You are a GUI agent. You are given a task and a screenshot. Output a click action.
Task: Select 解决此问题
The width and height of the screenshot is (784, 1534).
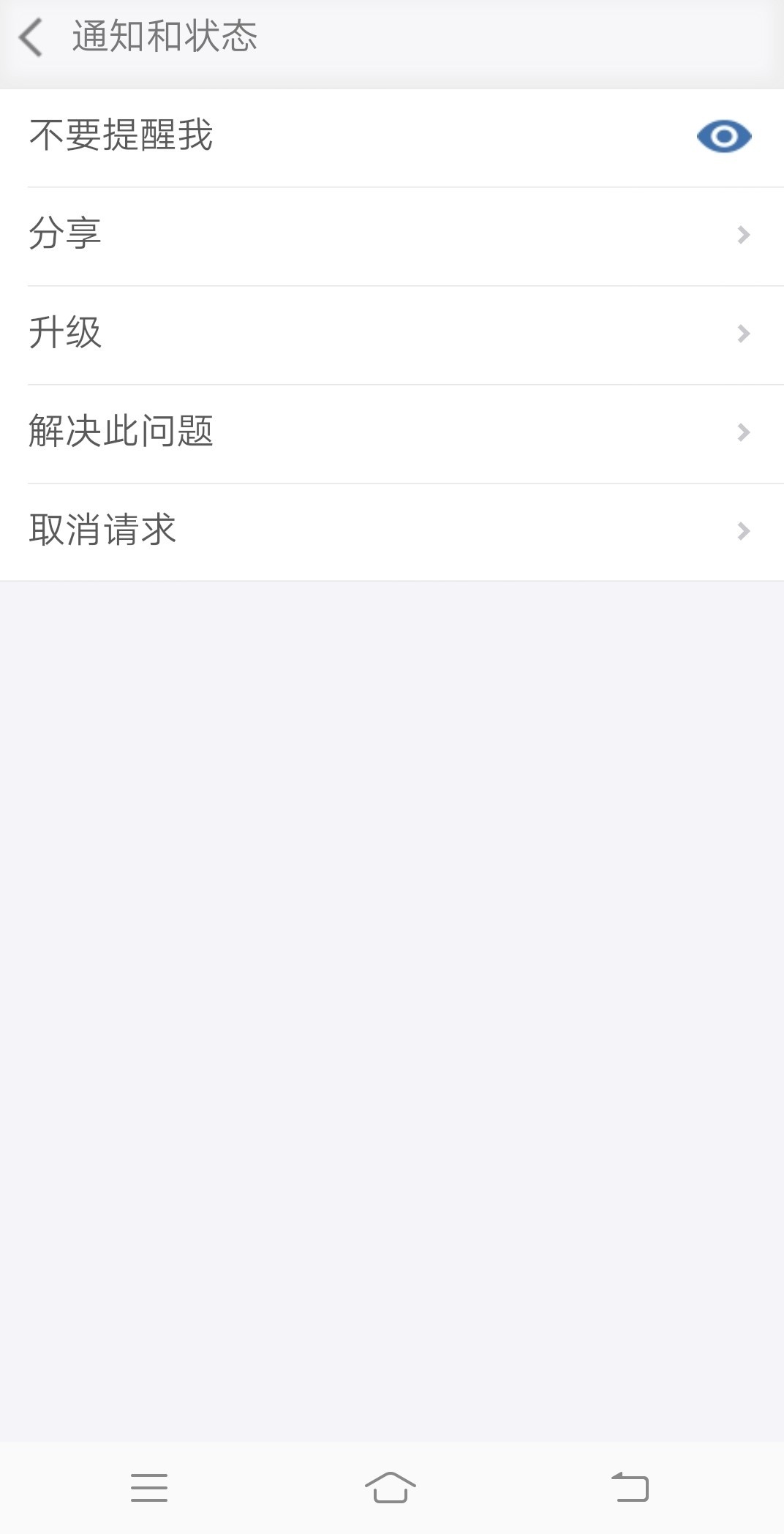pos(392,433)
